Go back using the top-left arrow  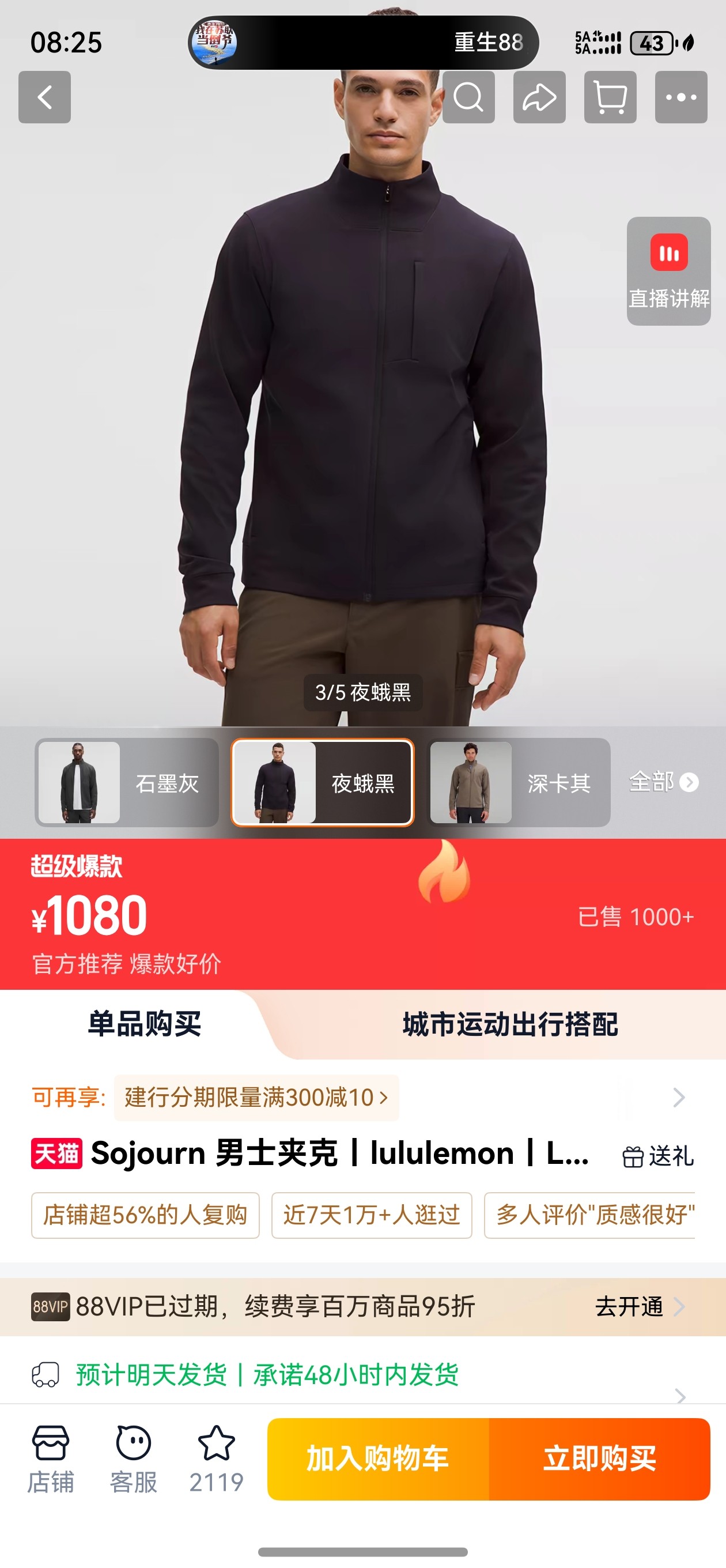point(44,97)
